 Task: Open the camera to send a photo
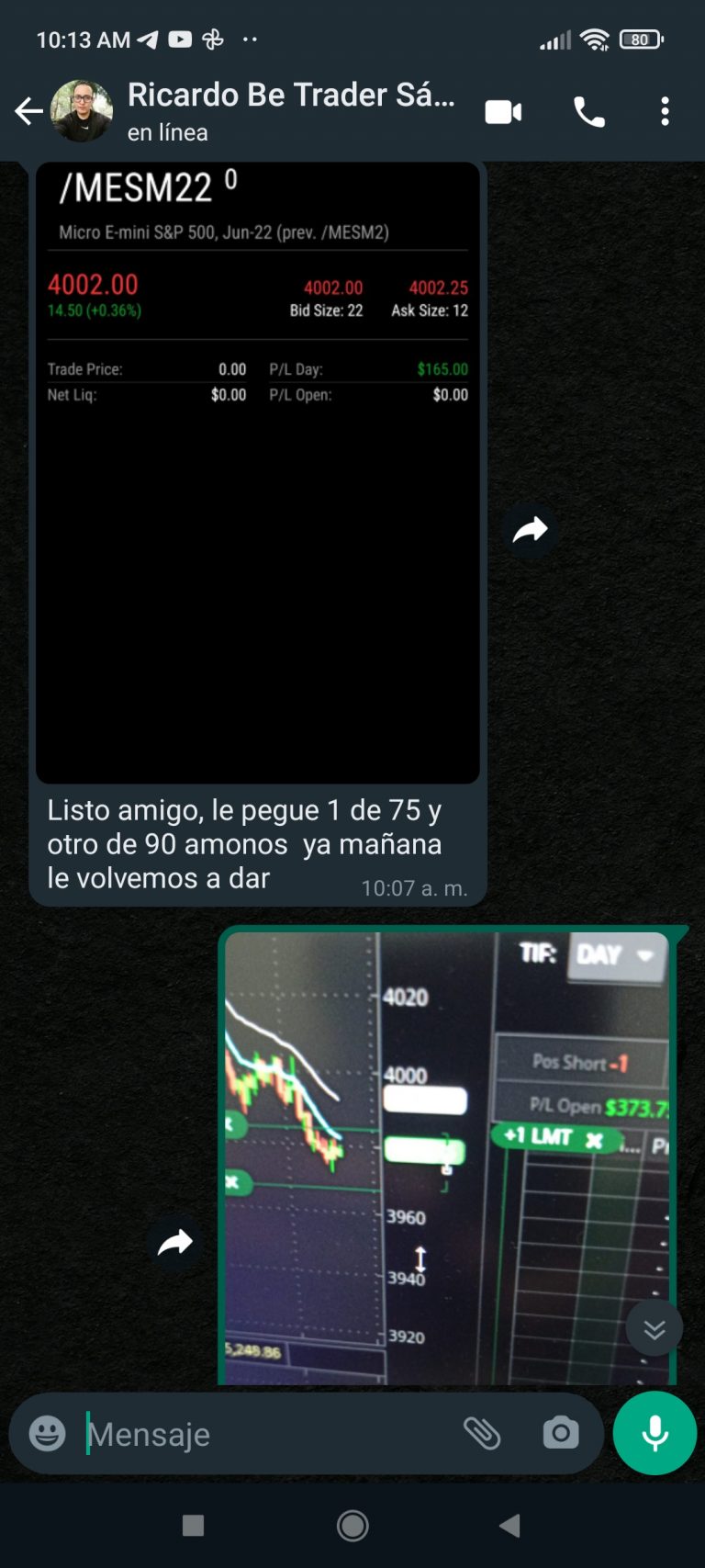coord(560,1433)
